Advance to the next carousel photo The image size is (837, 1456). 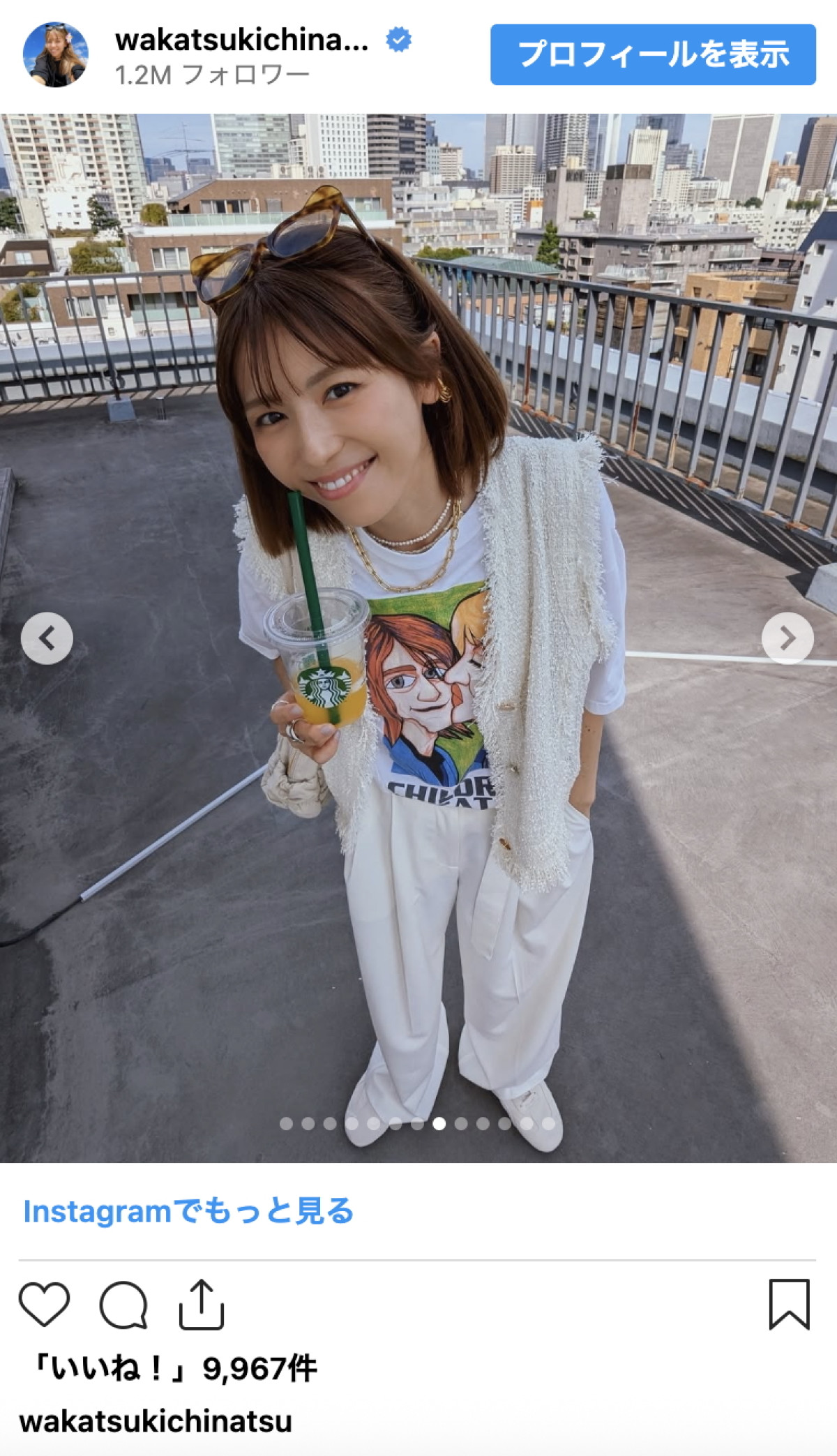(x=787, y=638)
